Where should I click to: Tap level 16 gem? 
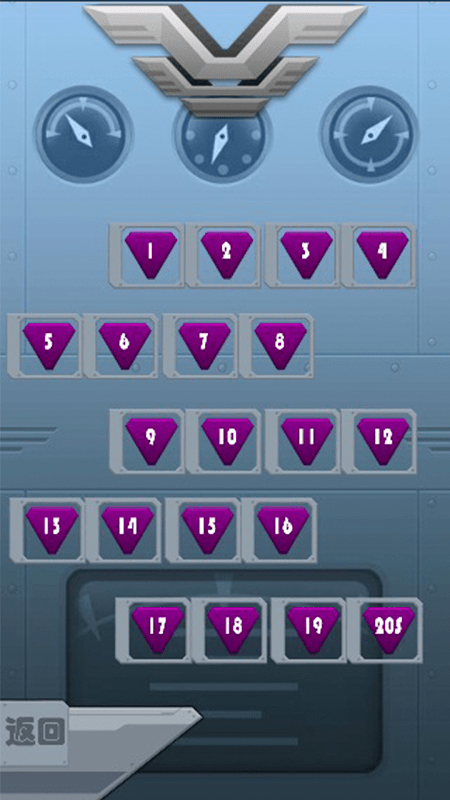[280, 530]
